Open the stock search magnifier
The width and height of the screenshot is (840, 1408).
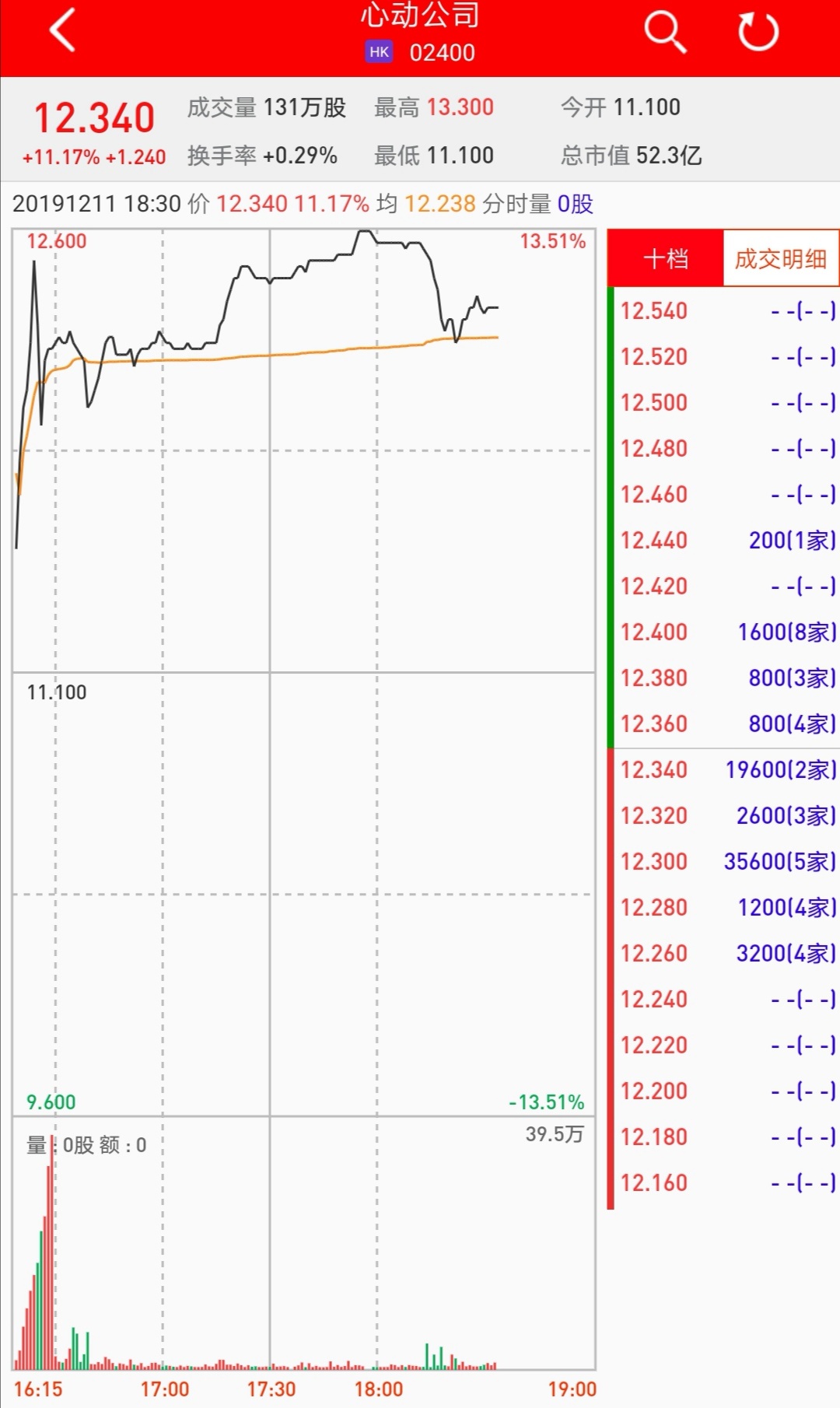click(665, 33)
